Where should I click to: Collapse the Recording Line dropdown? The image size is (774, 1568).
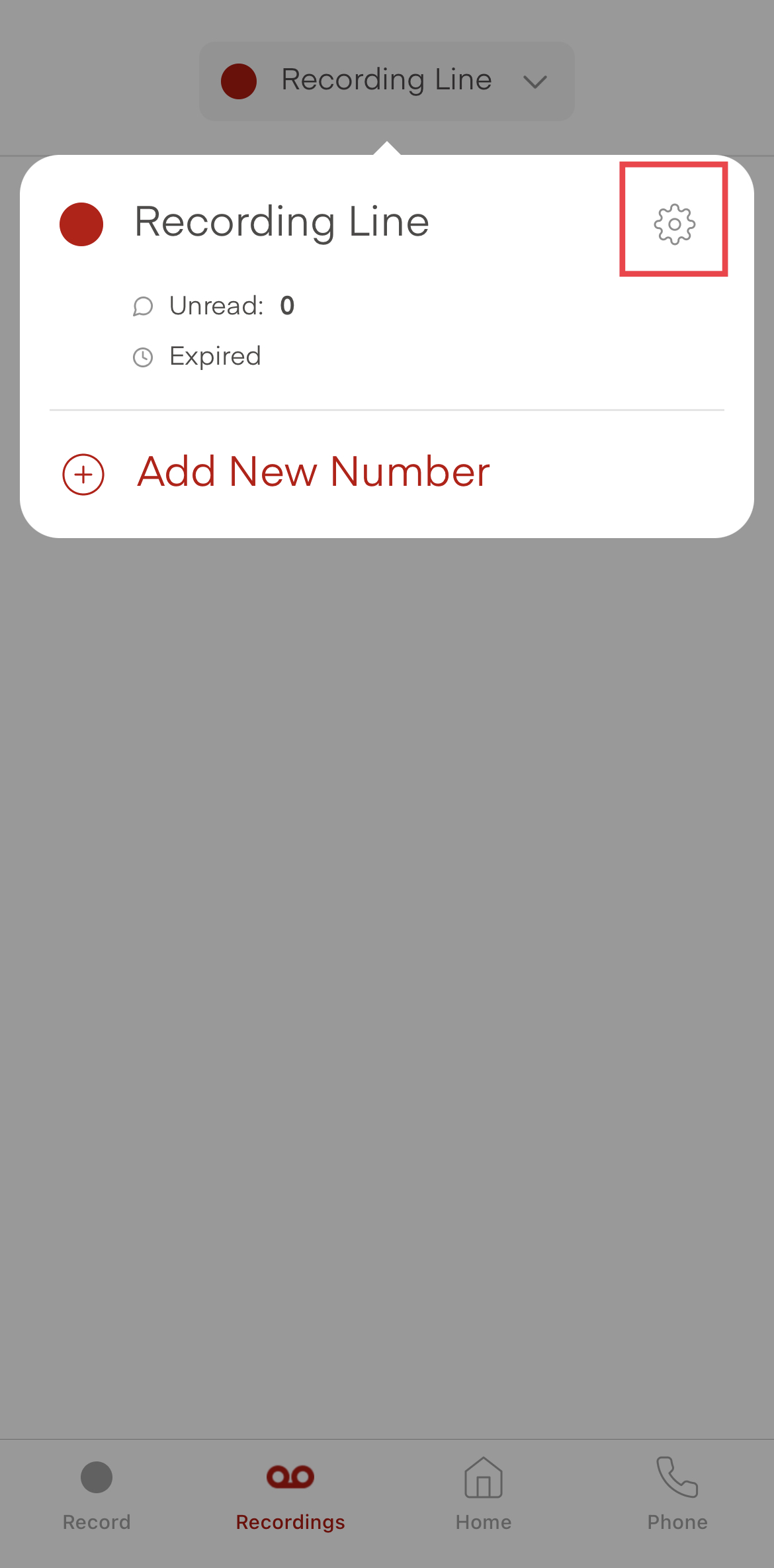[x=387, y=81]
